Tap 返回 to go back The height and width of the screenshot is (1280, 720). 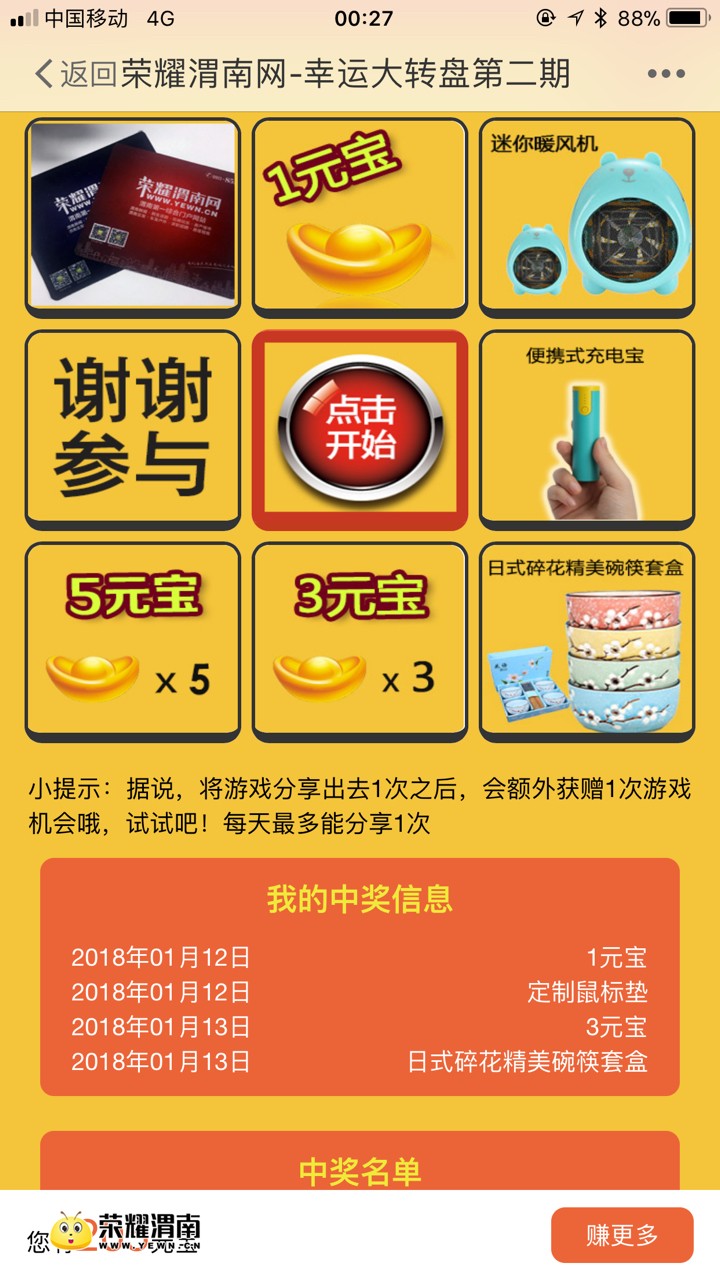[75, 74]
